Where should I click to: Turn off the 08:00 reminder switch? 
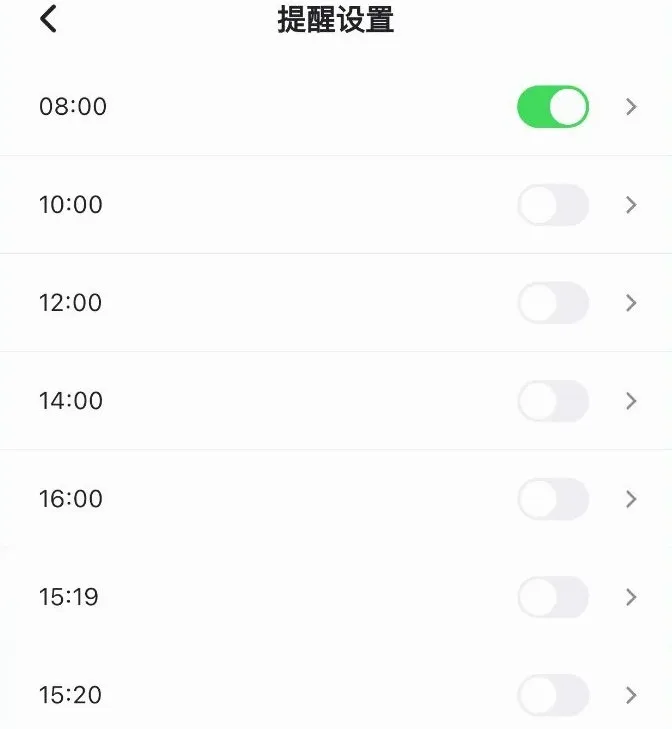point(552,107)
